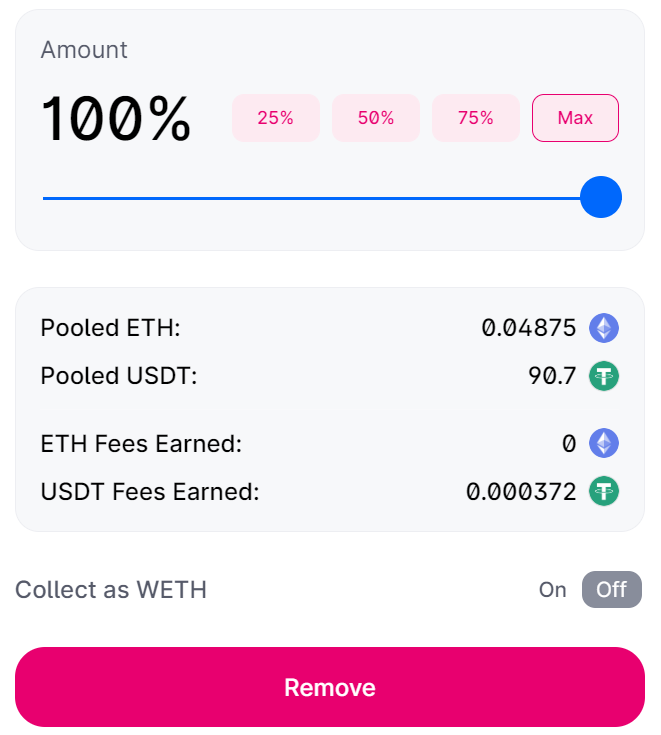Confirm with the Remove button
Viewport: 661px width, 735px height.
click(330, 687)
